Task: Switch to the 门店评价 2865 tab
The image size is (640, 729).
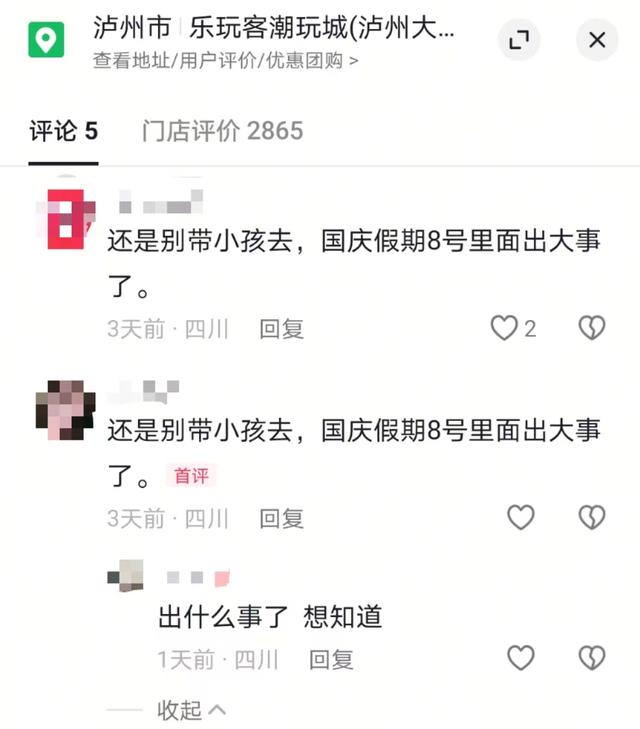Action: coord(222,131)
